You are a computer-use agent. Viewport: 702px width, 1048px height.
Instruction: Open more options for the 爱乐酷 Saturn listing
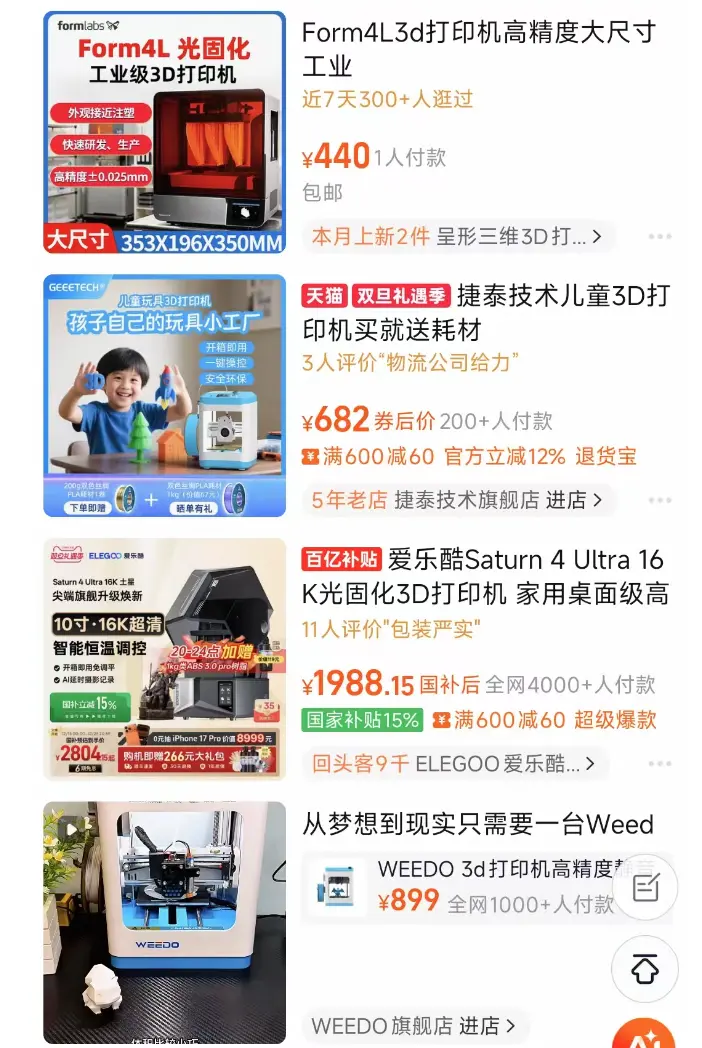click(x=660, y=764)
